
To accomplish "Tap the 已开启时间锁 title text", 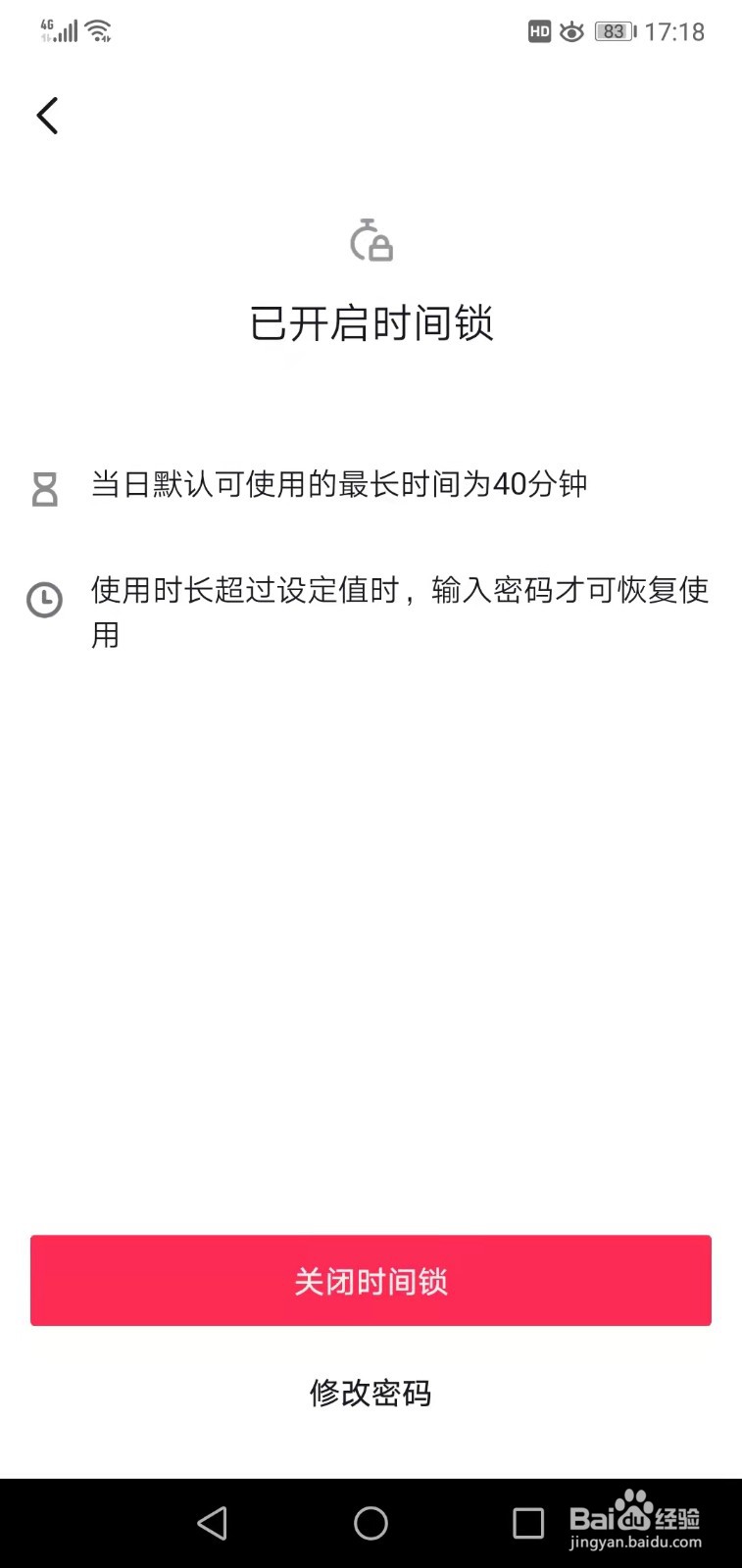I will coord(371,323).
